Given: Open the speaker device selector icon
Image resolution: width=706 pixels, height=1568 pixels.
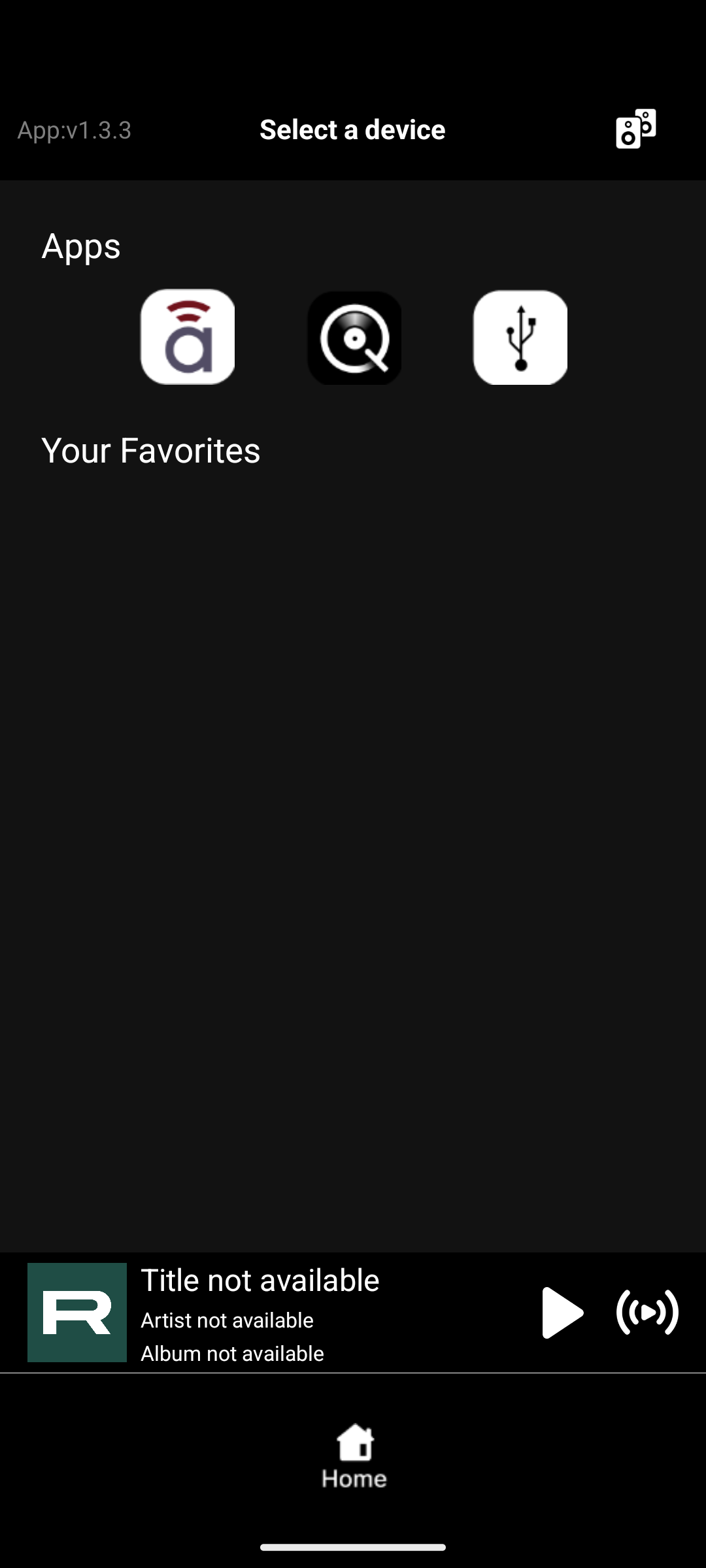Looking at the screenshot, I should coord(635,129).
